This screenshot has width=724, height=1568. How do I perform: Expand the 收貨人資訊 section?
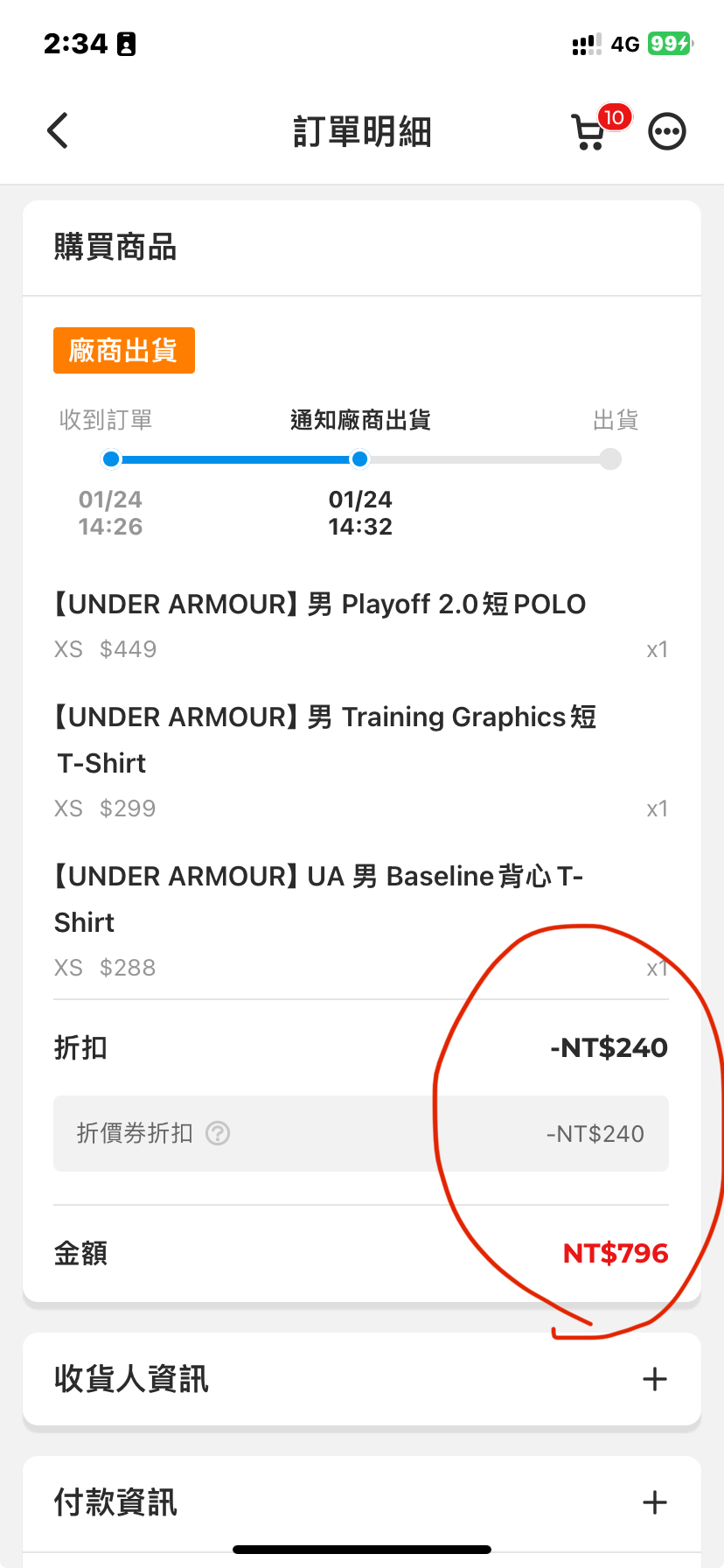pyautogui.click(x=654, y=1380)
